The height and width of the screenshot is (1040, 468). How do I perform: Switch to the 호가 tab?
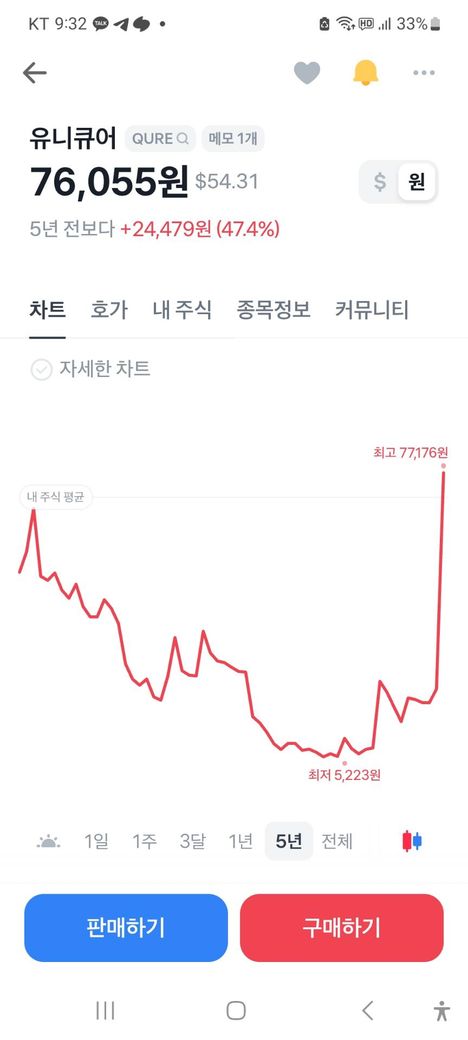[109, 310]
